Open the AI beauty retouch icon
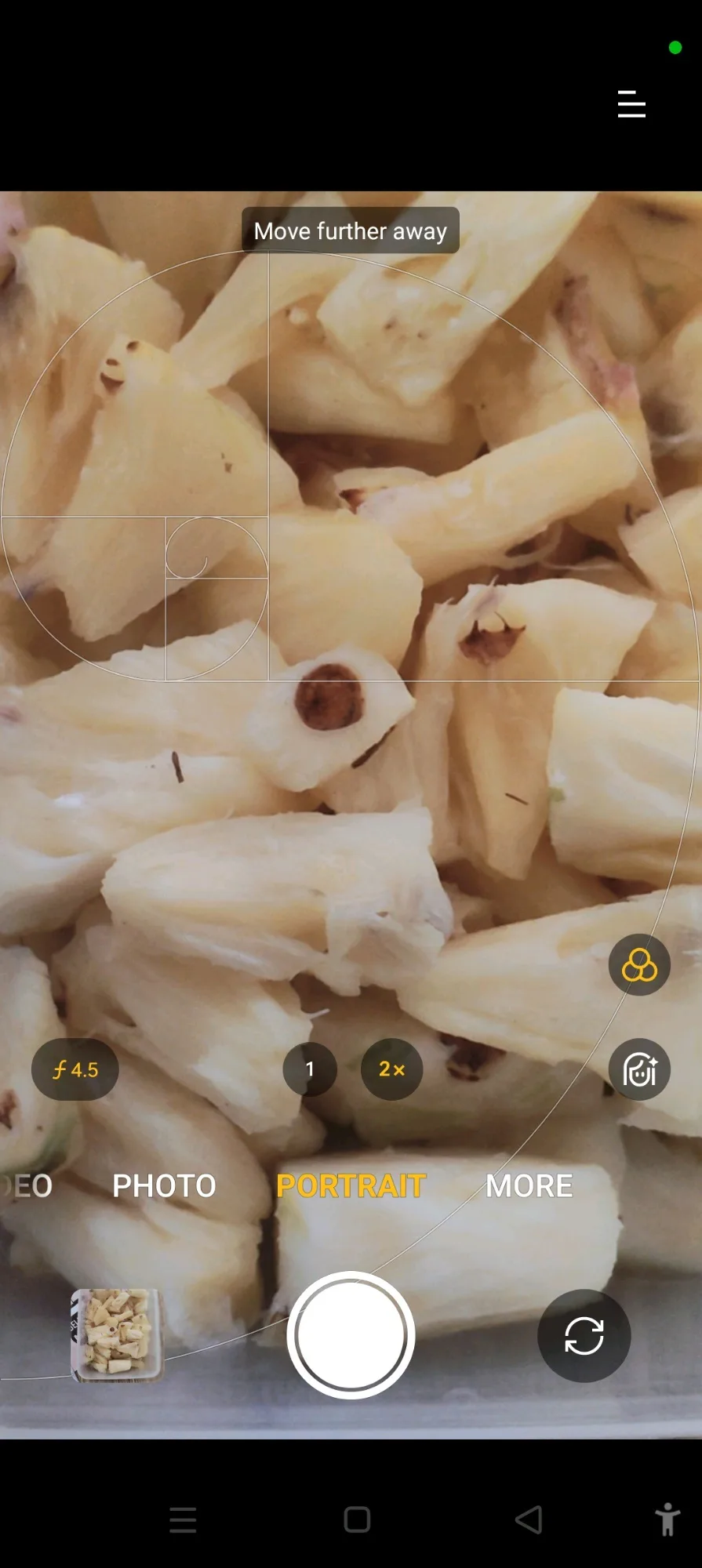Viewport: 702px width, 1568px height. pos(639,1069)
